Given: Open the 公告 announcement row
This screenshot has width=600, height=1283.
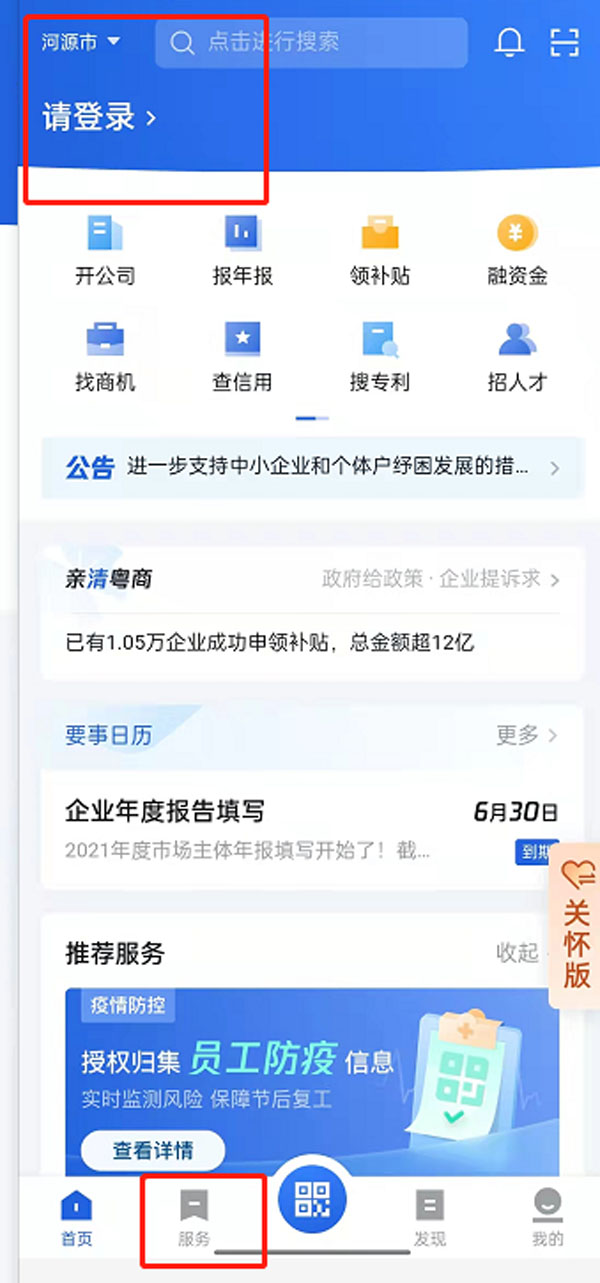Looking at the screenshot, I should coord(311,467).
